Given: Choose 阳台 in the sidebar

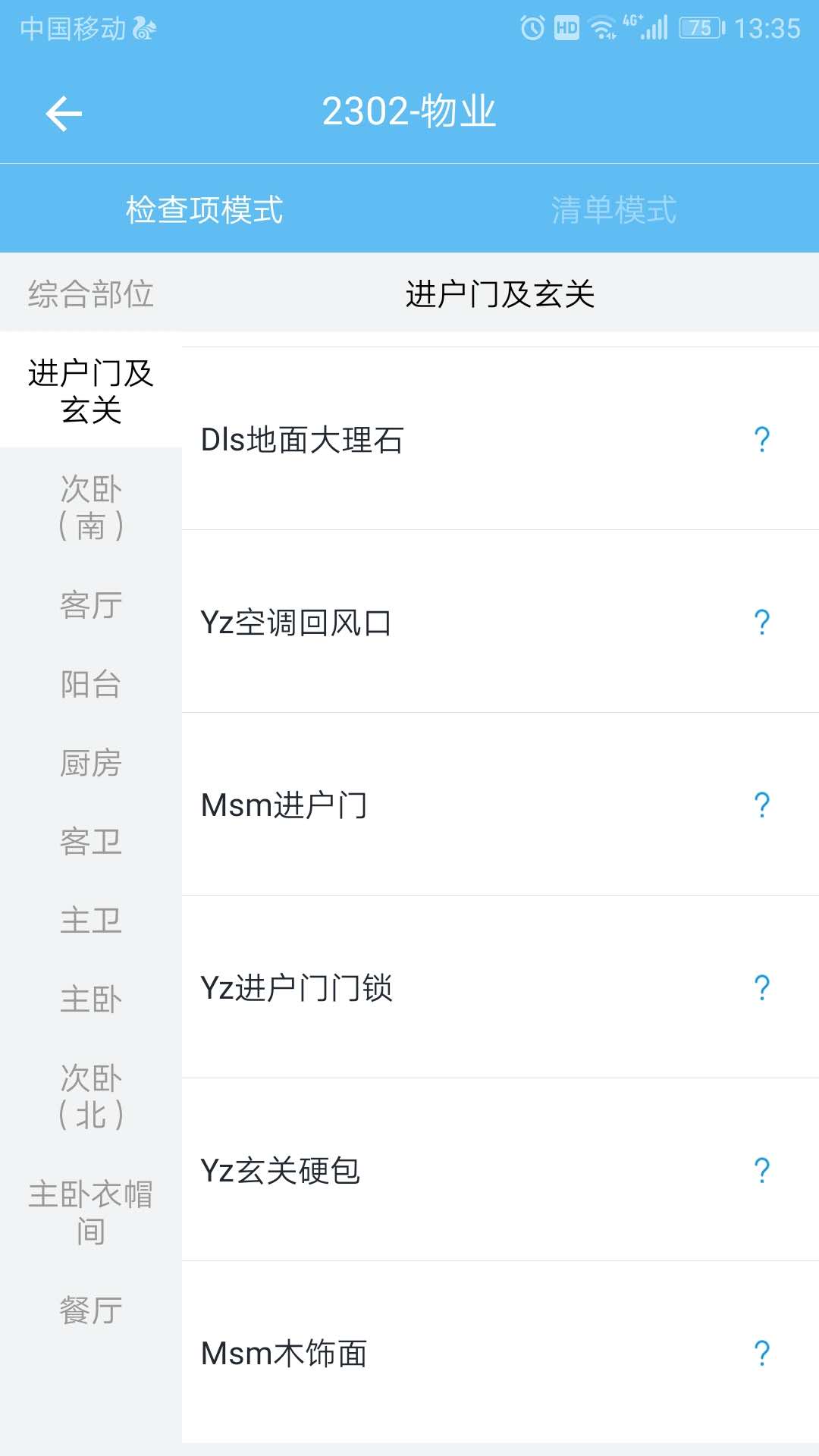Looking at the screenshot, I should click(91, 684).
